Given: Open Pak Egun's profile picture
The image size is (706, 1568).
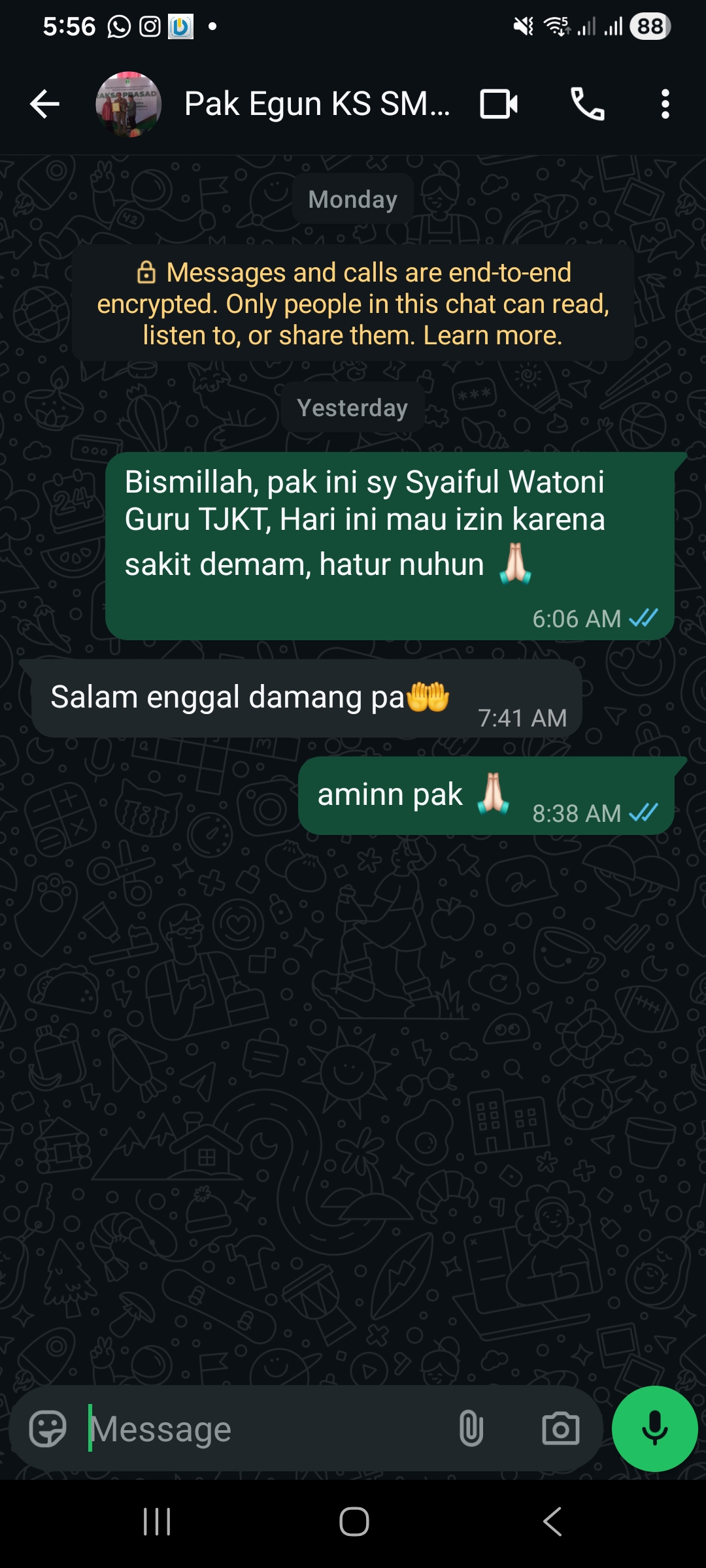Looking at the screenshot, I should pos(128,105).
